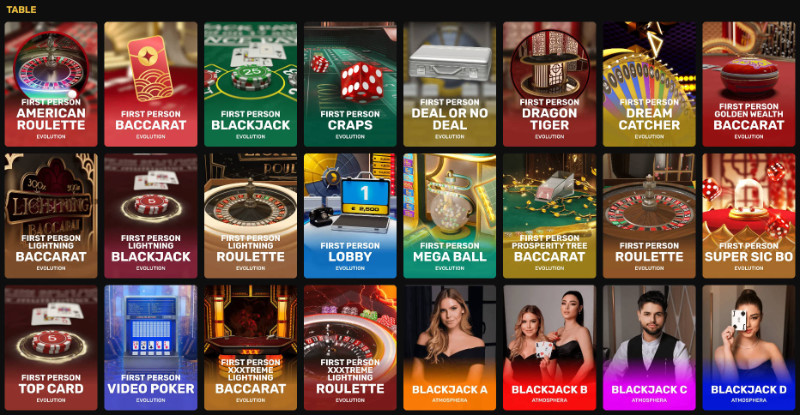The height and width of the screenshot is (415, 800).
Task: Open First Person Golden Wealth Baccarat
Action: click(749, 84)
